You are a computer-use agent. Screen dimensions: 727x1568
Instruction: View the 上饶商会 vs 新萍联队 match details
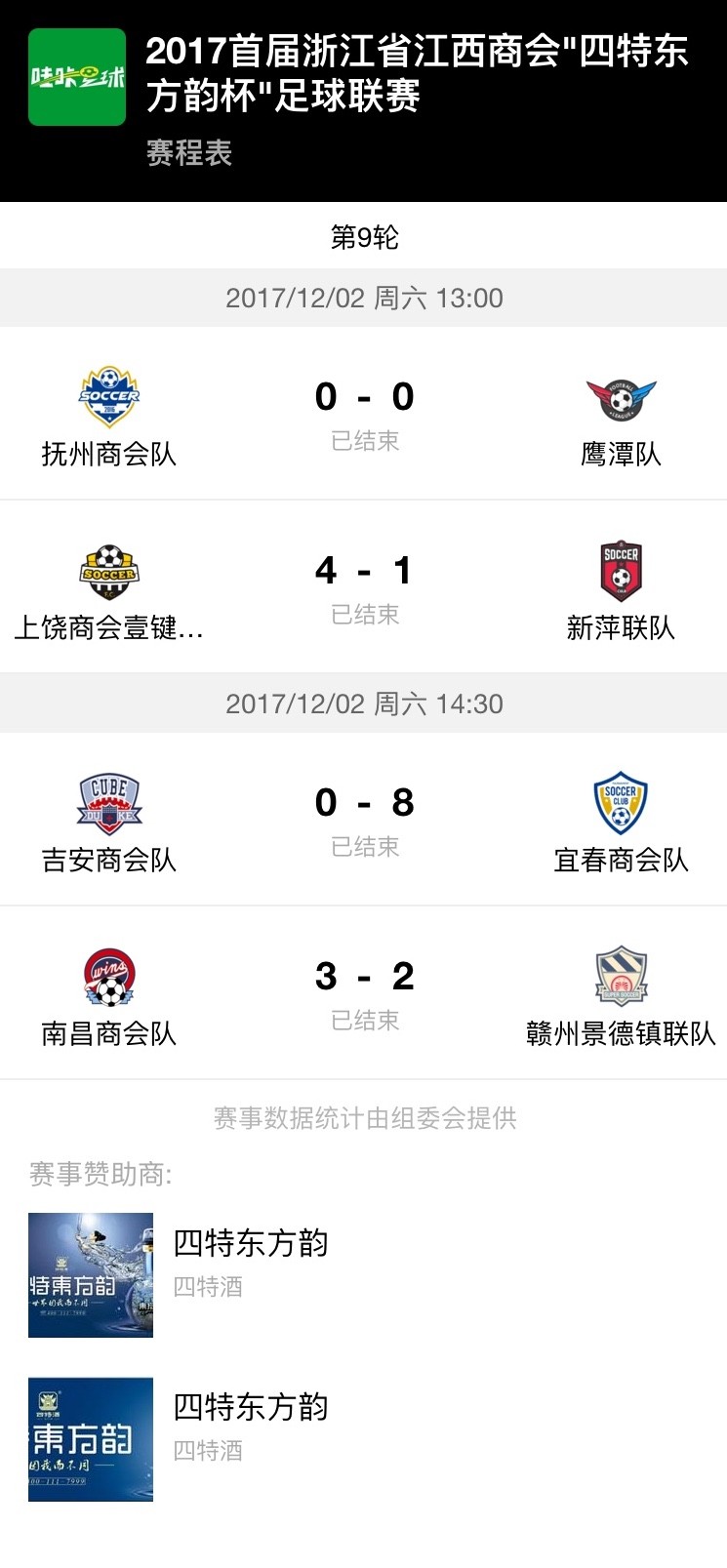click(x=363, y=587)
